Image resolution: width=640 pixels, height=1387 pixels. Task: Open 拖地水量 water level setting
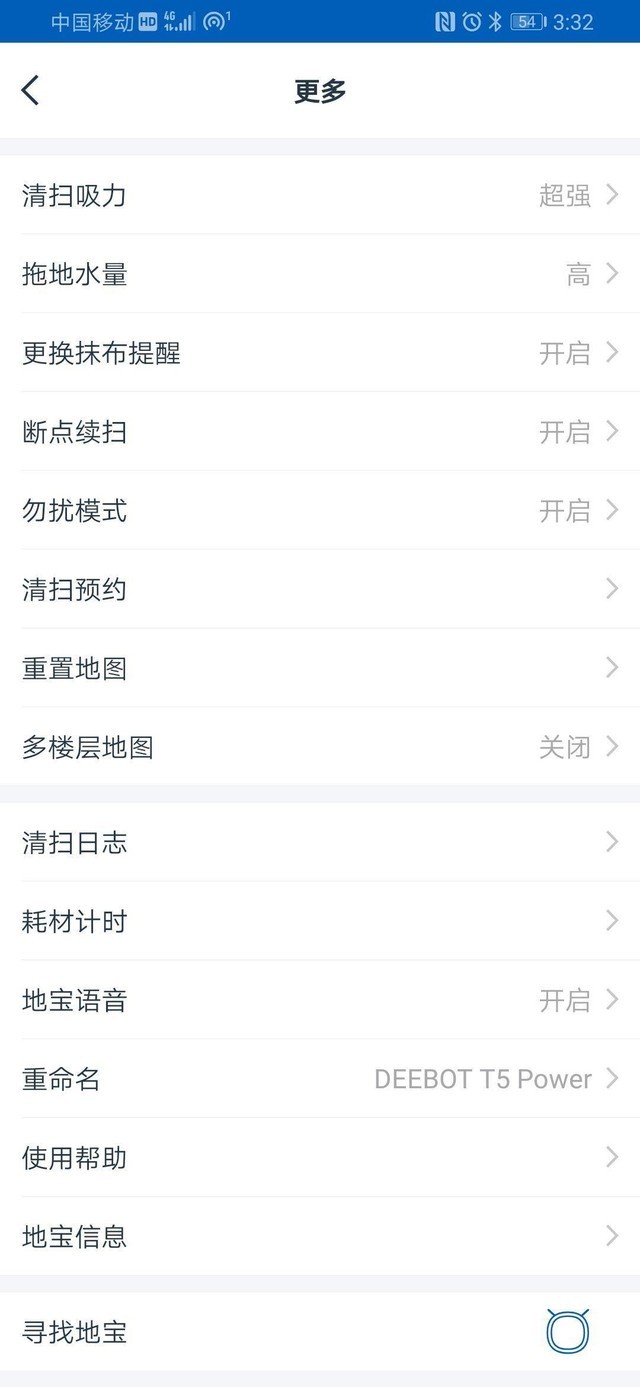320,274
